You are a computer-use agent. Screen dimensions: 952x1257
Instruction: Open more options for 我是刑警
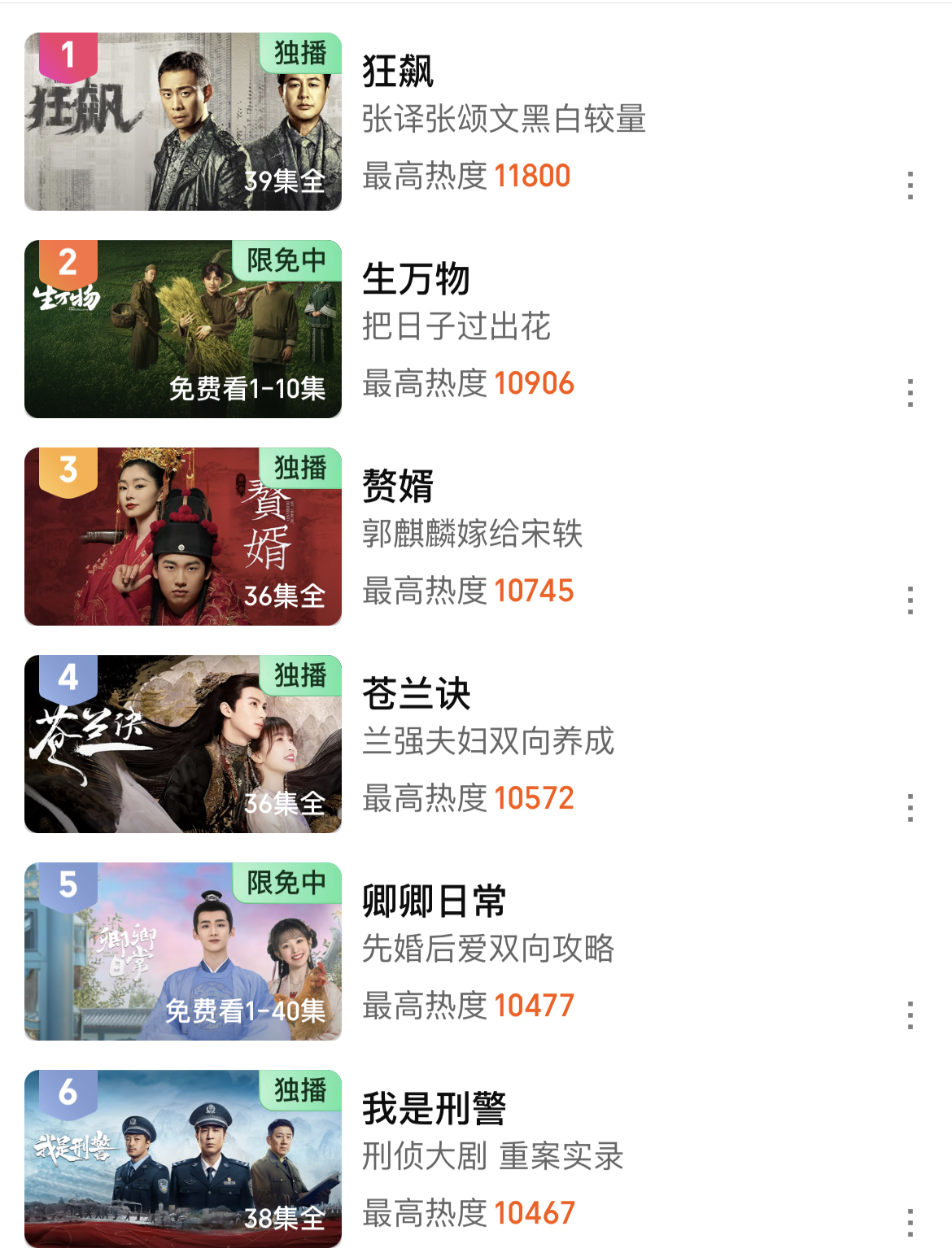[910, 1223]
